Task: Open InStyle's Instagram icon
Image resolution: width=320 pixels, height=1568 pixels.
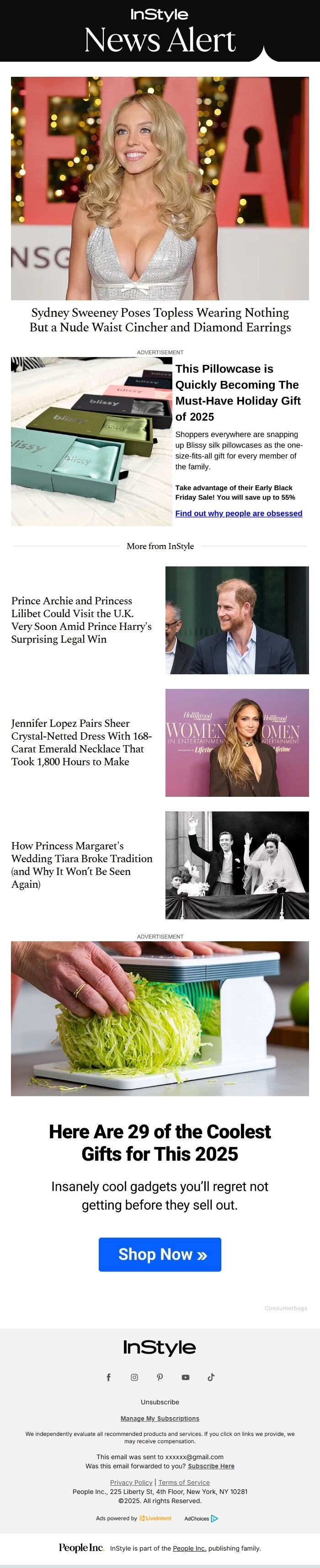Action: pos(134,1377)
